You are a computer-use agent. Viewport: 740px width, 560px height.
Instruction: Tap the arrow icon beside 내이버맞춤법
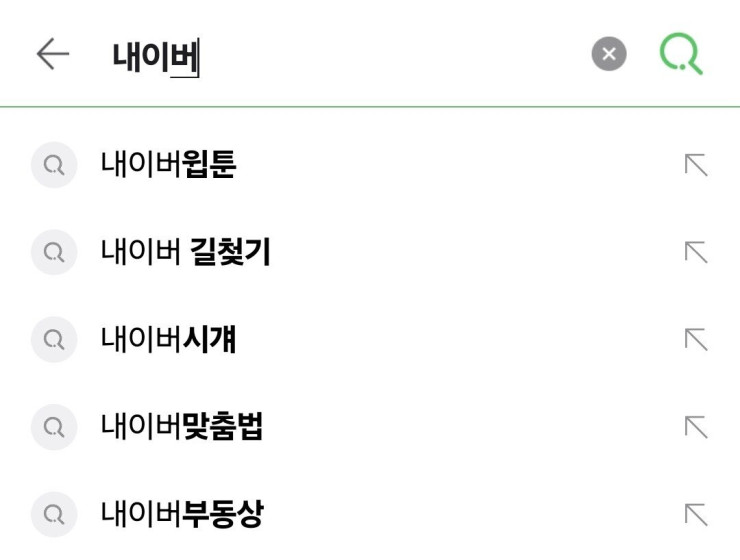tap(696, 427)
